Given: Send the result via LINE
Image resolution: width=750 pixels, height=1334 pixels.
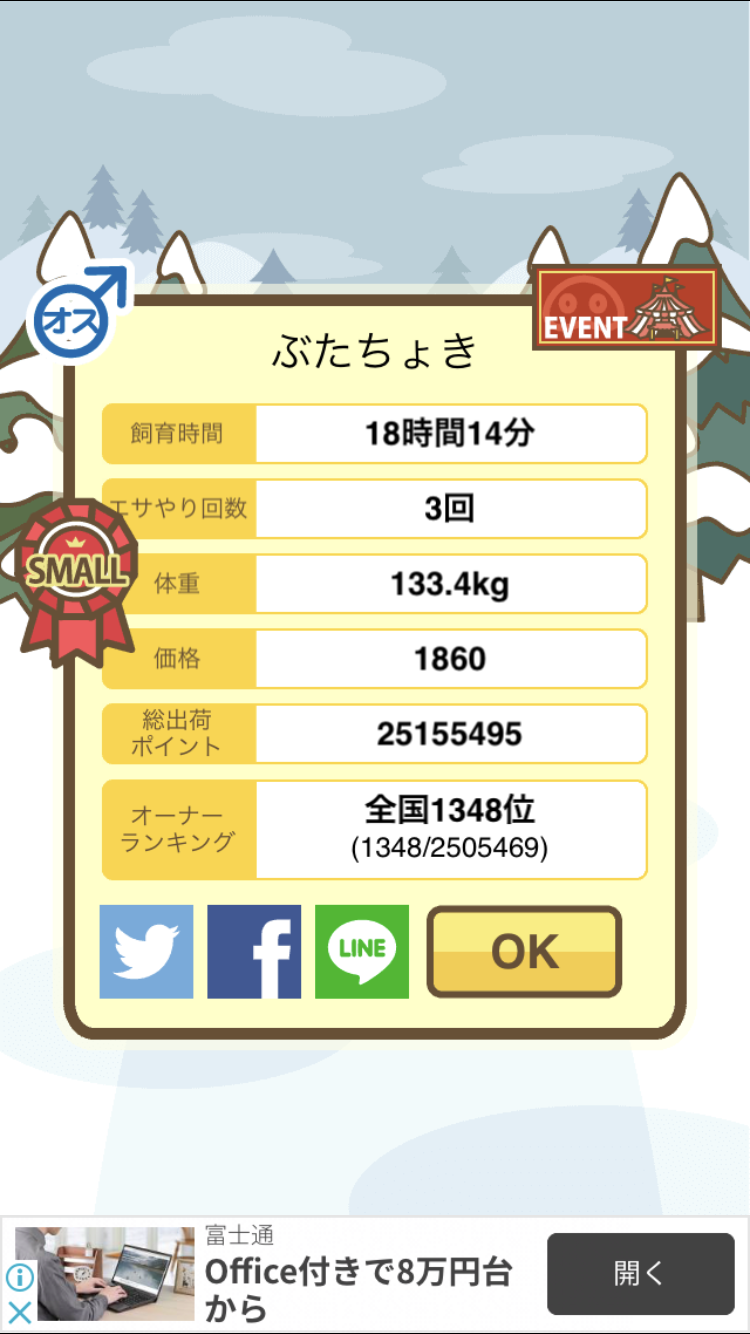Looking at the screenshot, I should pyautogui.click(x=362, y=951).
